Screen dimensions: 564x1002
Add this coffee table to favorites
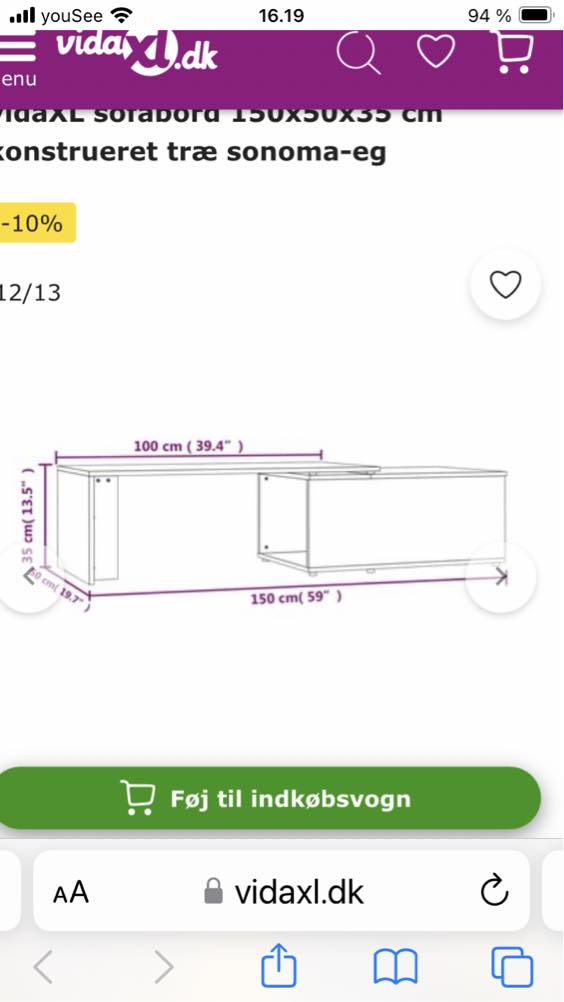click(x=505, y=284)
